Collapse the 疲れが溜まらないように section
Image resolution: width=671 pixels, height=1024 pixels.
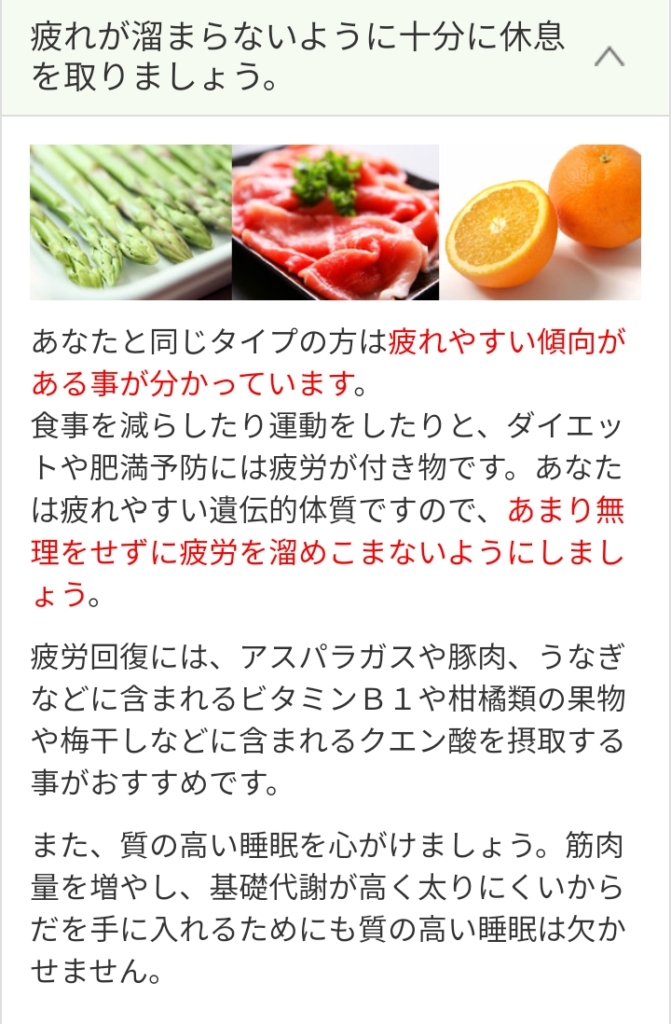pos(609,57)
